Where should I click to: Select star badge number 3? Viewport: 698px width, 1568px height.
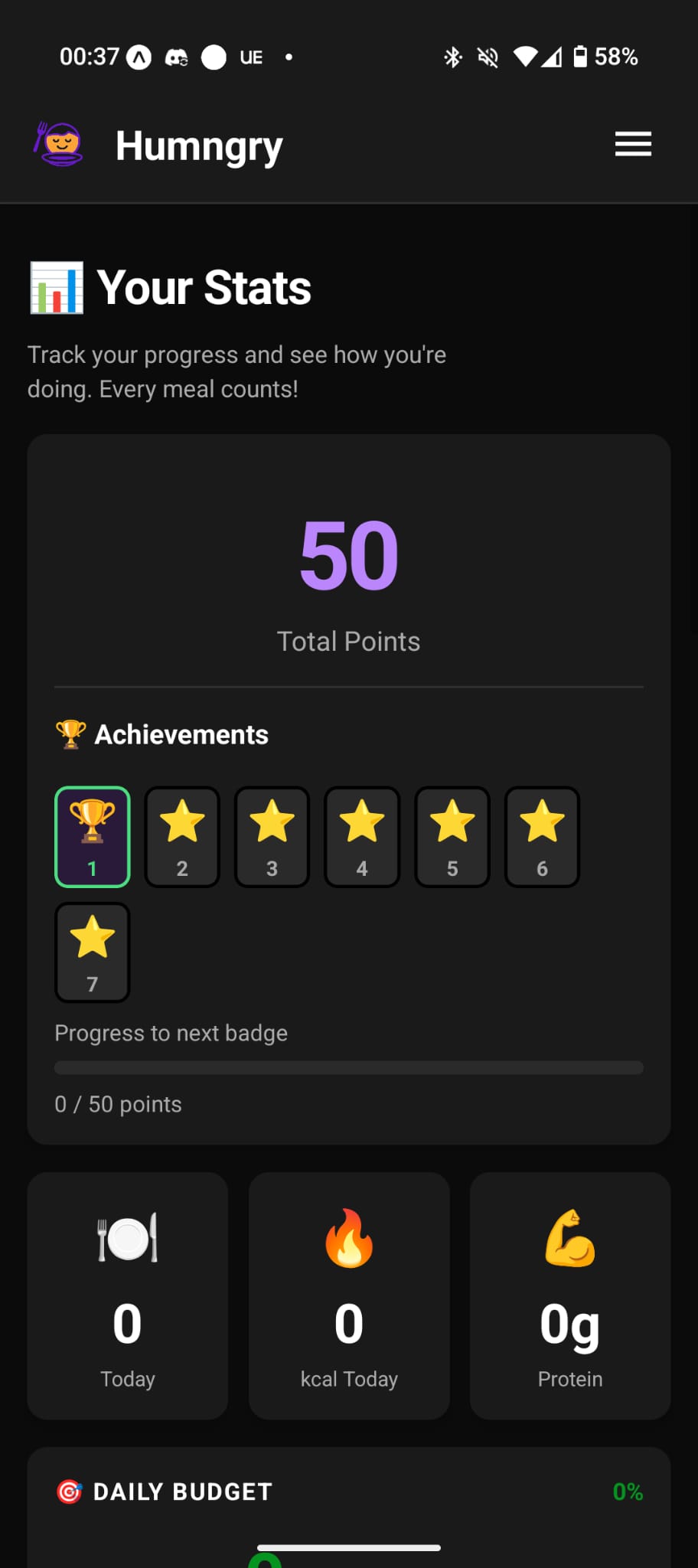point(272,836)
